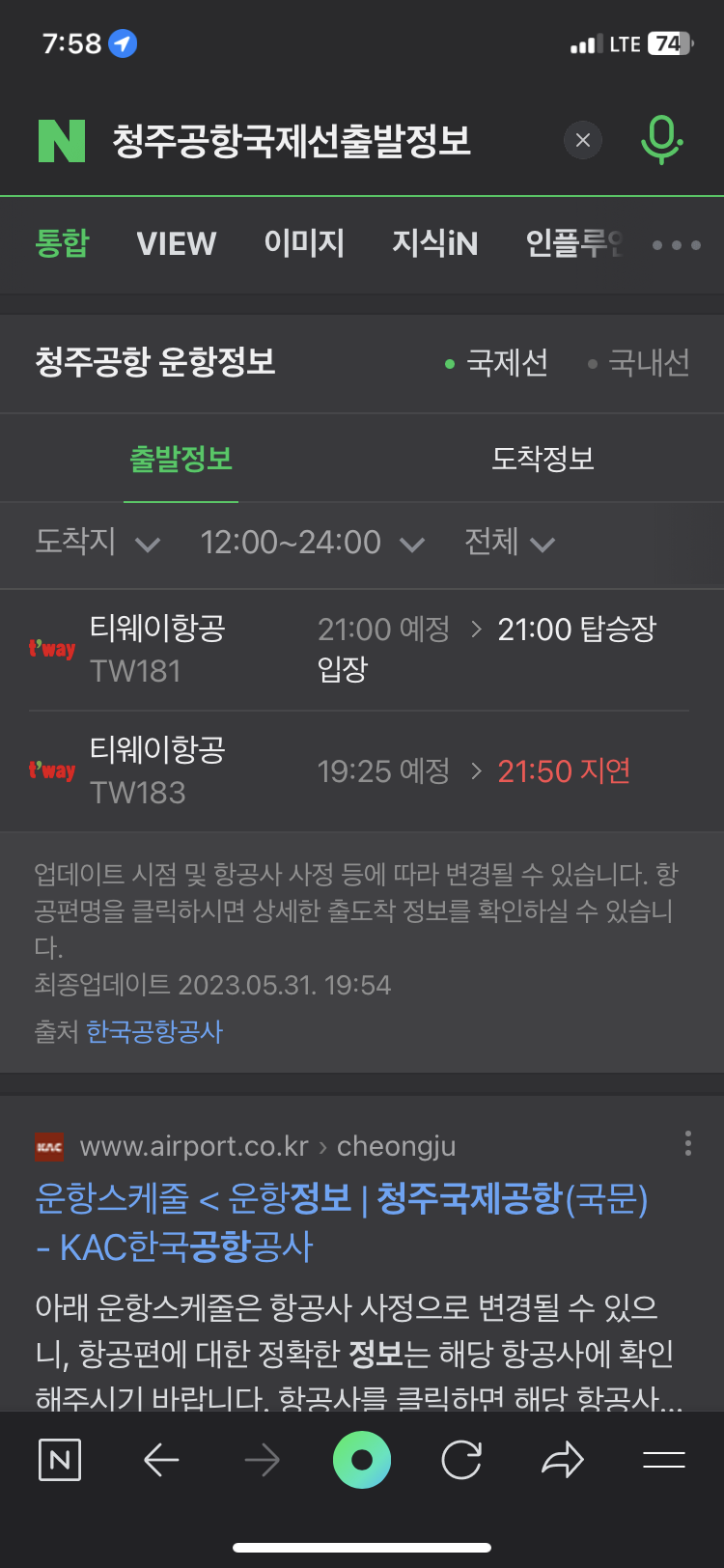Go to Naver home via the N button

pos(59,1460)
